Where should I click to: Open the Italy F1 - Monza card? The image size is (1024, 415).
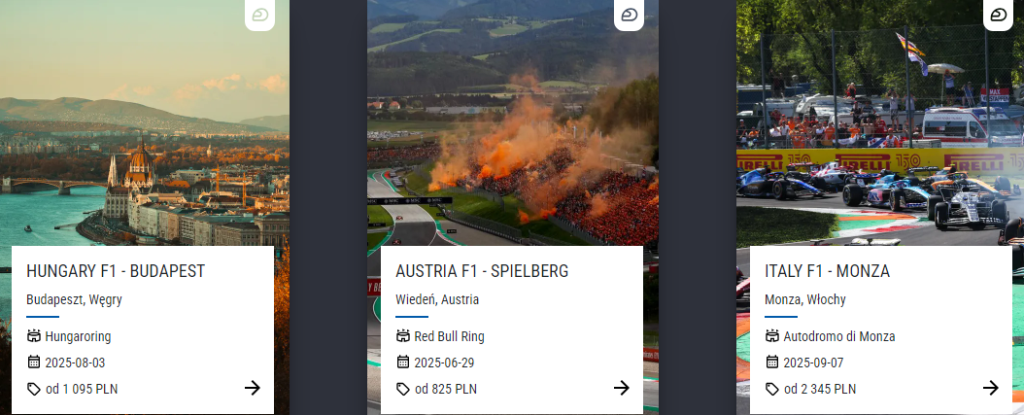pyautogui.click(x=827, y=271)
